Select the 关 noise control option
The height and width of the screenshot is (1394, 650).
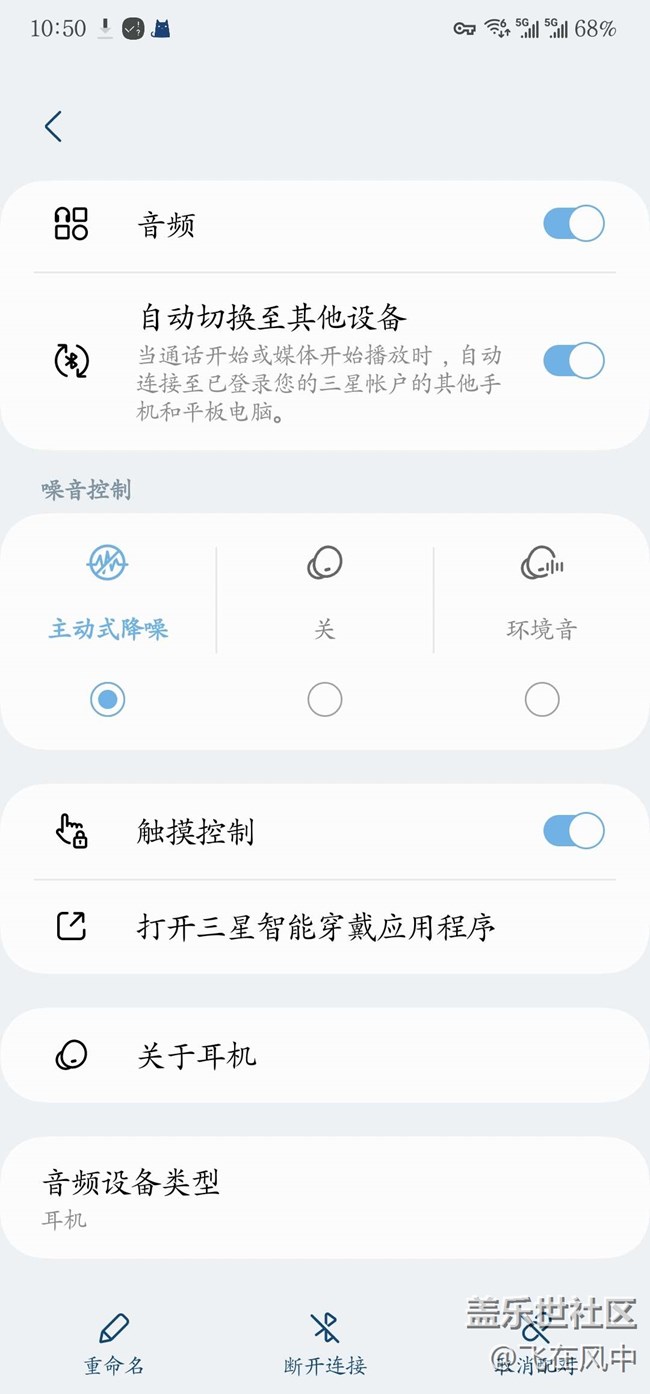[324, 700]
